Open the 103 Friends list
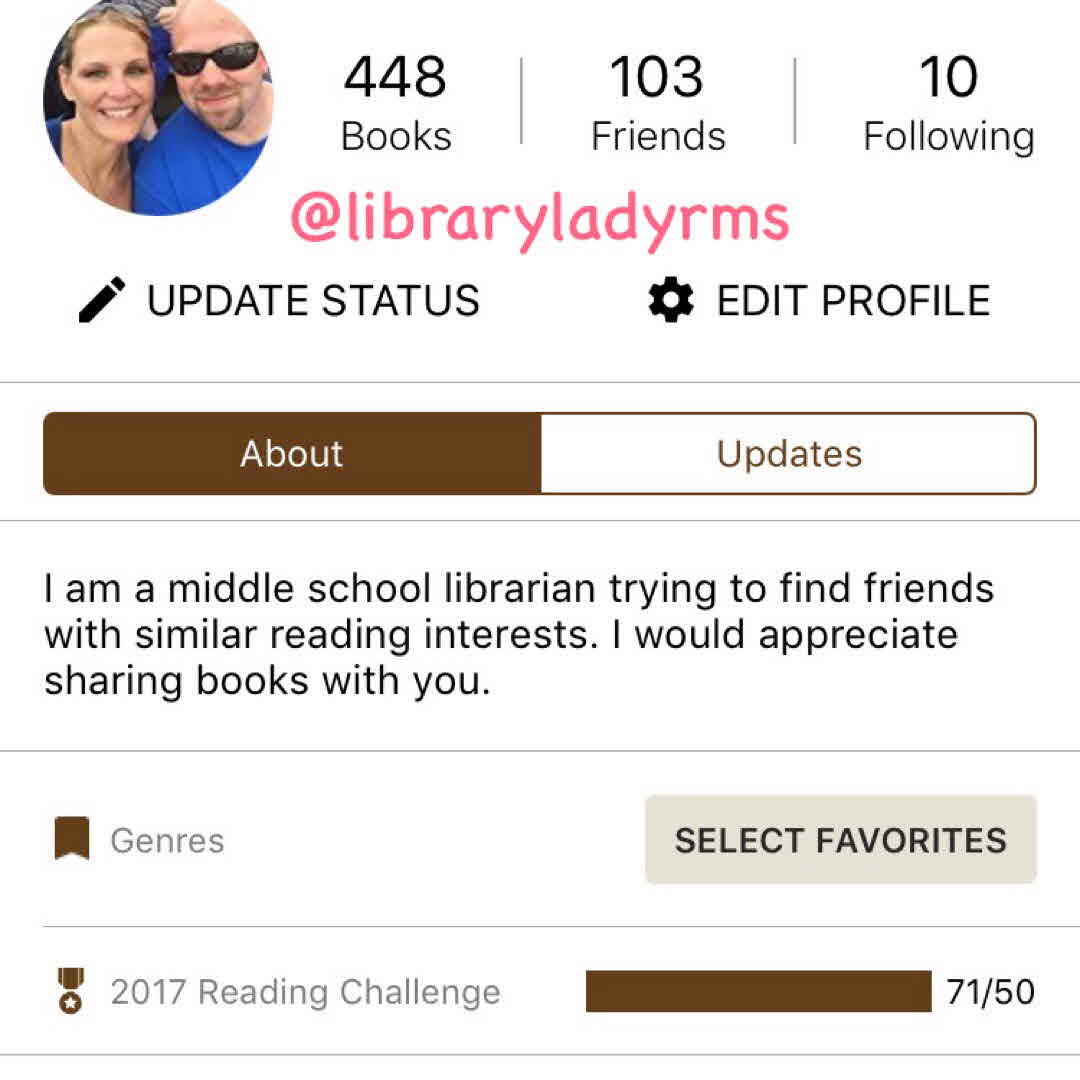This screenshot has width=1080, height=1080. point(657,104)
